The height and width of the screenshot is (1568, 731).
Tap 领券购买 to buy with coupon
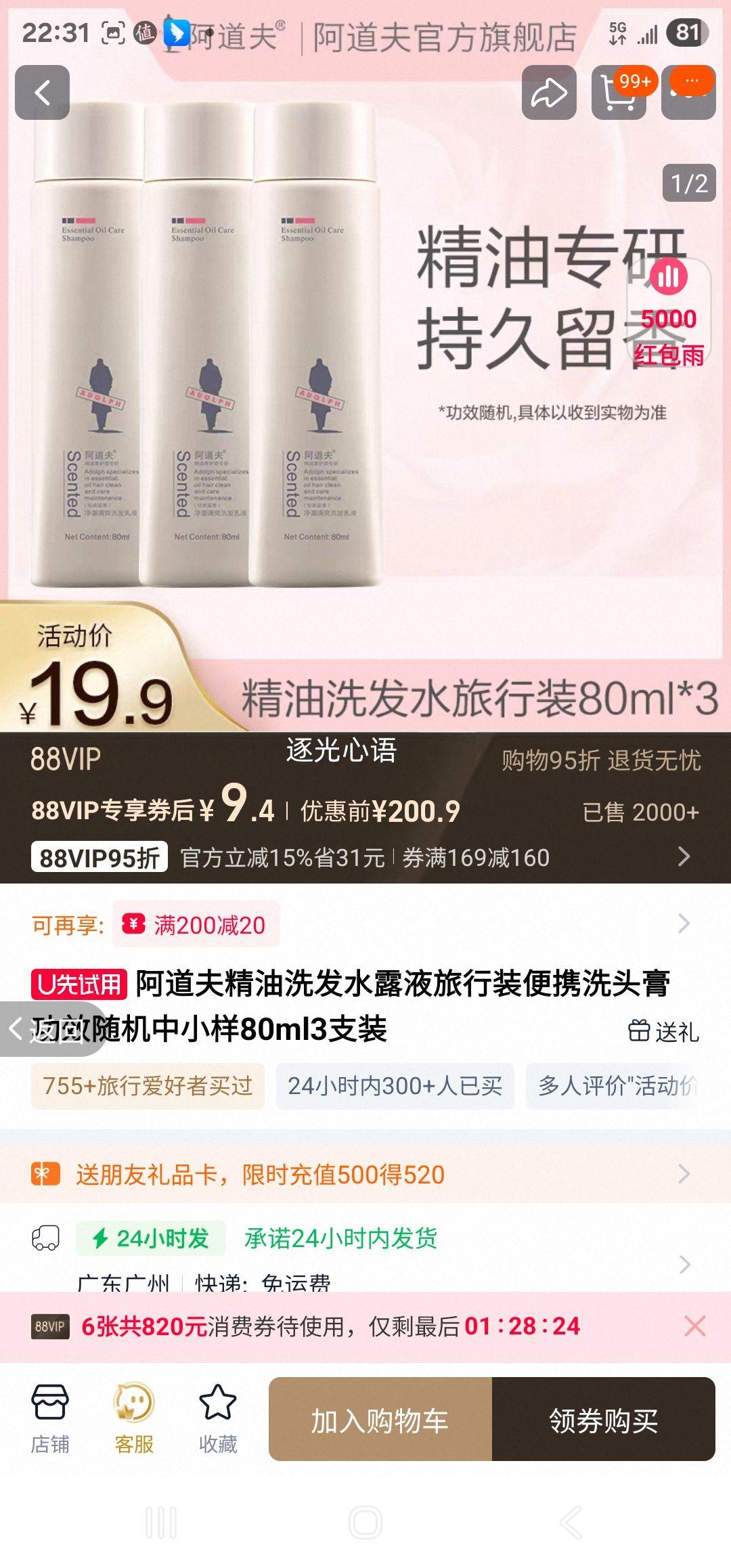coord(603,1420)
